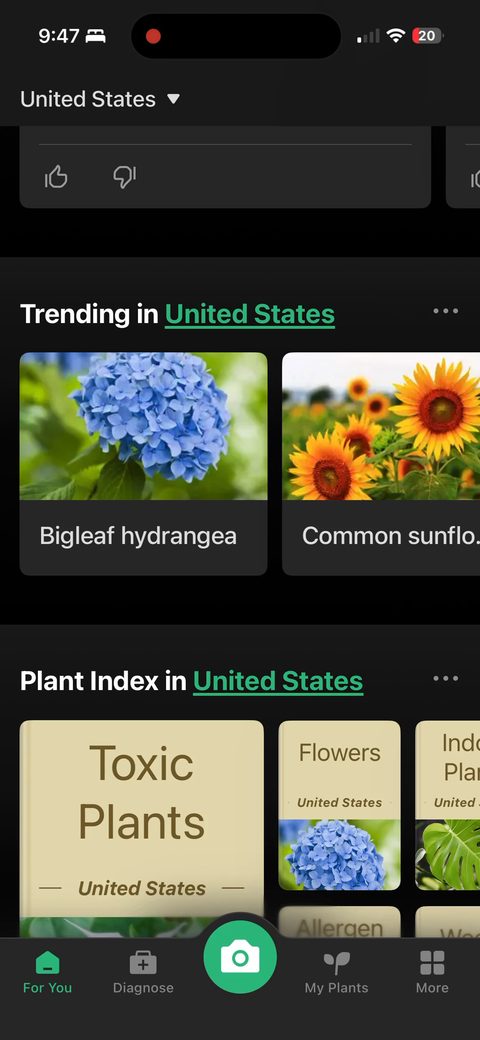This screenshot has width=480, height=1040.
Task: Open the United States region dropdown
Action: pos(100,99)
